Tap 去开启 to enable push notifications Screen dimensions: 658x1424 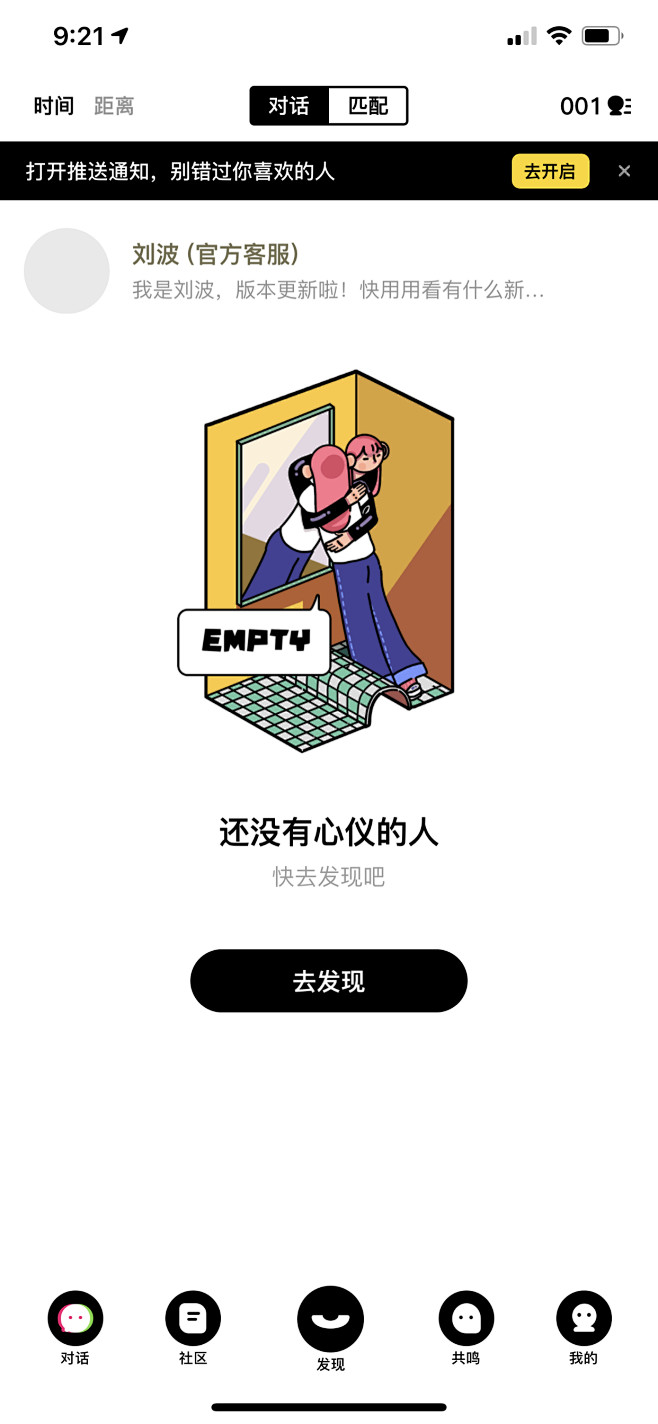coord(550,171)
